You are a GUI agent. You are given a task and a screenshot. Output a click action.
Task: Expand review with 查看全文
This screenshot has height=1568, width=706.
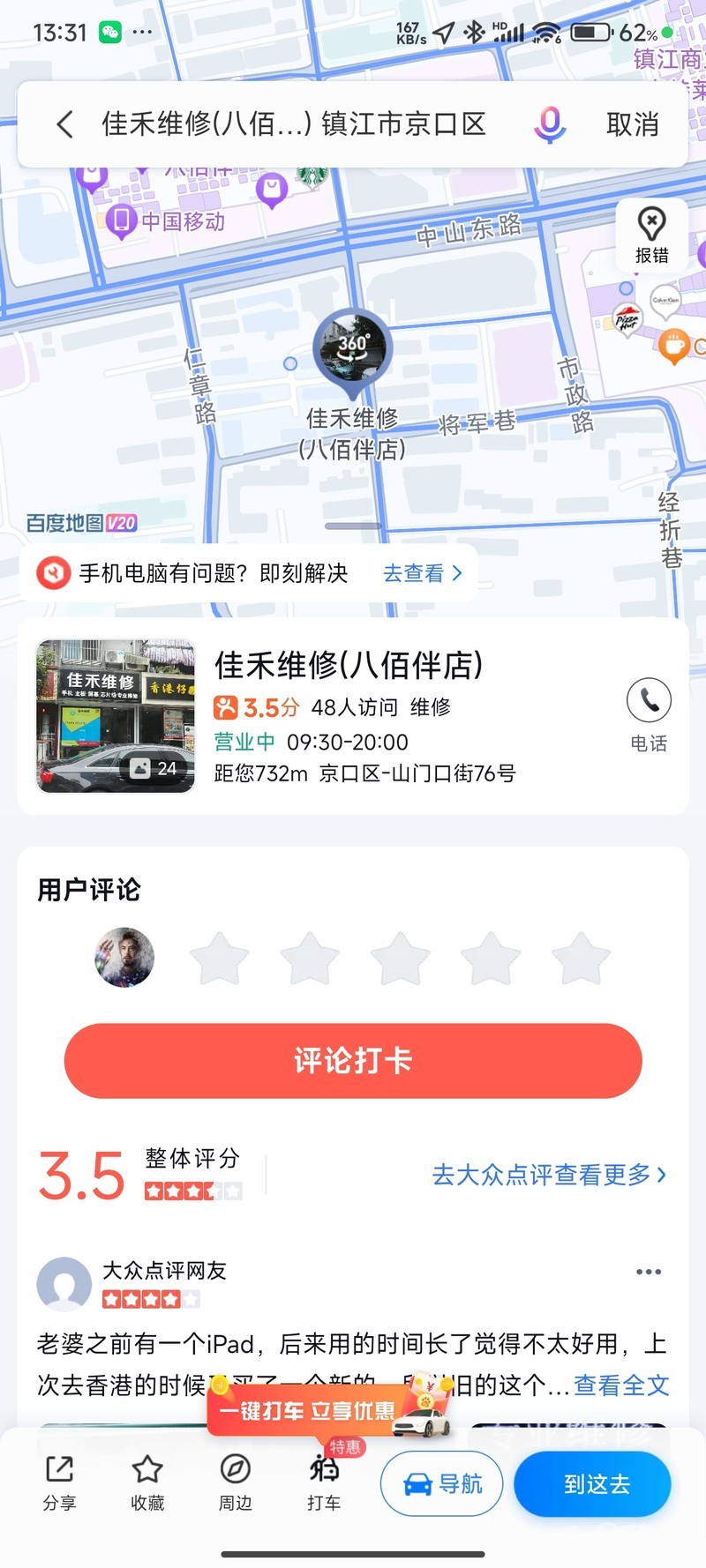pyautogui.click(x=621, y=1385)
